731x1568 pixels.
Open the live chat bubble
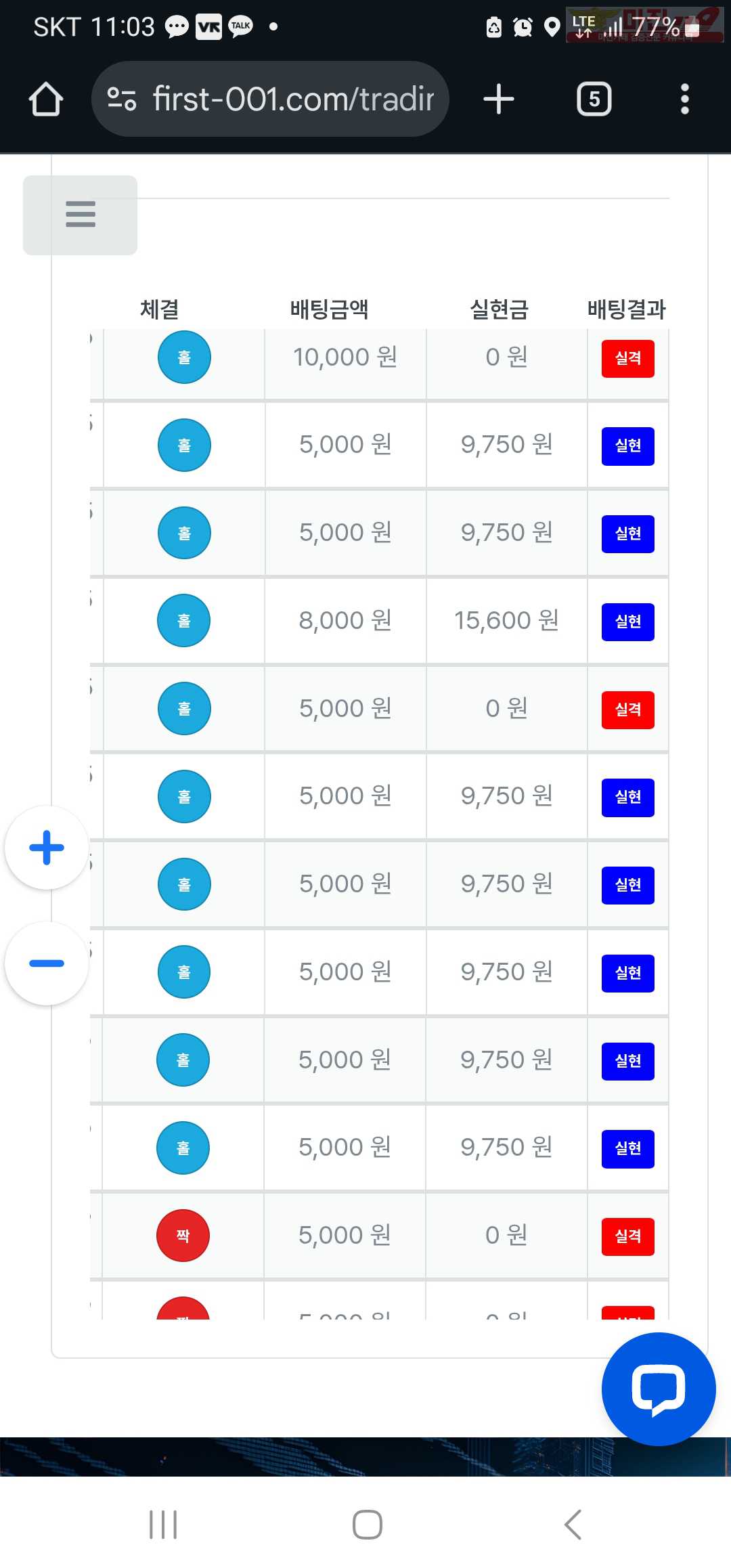[659, 1389]
